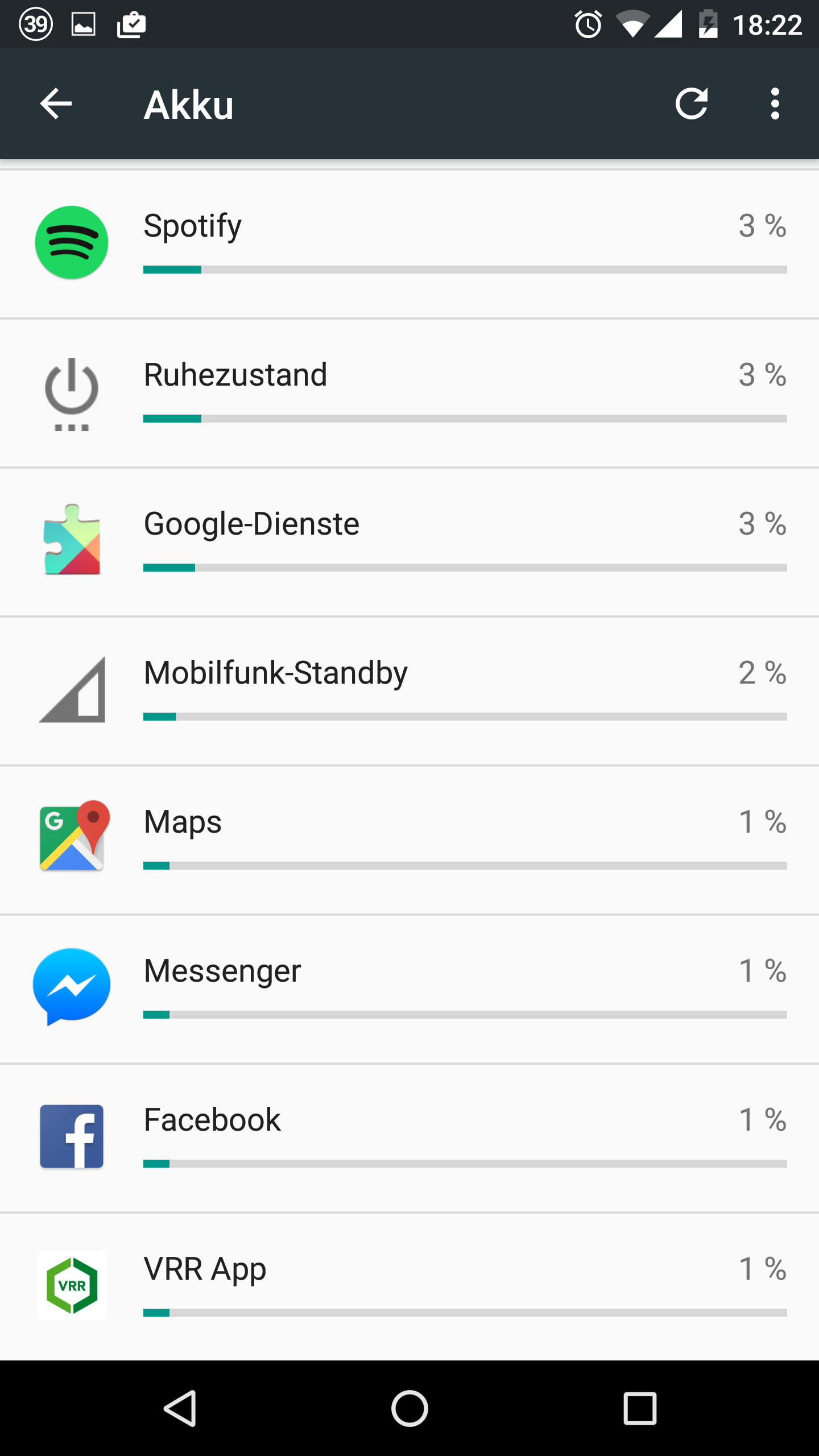
Task: Open the Maps battery entry
Action: (x=409, y=839)
